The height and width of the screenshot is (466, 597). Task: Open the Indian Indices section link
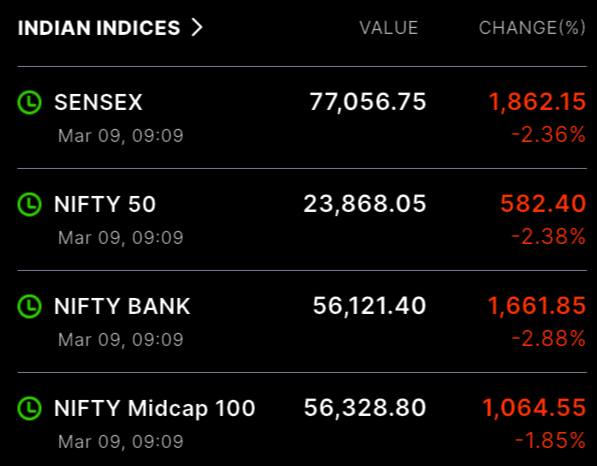110,28
